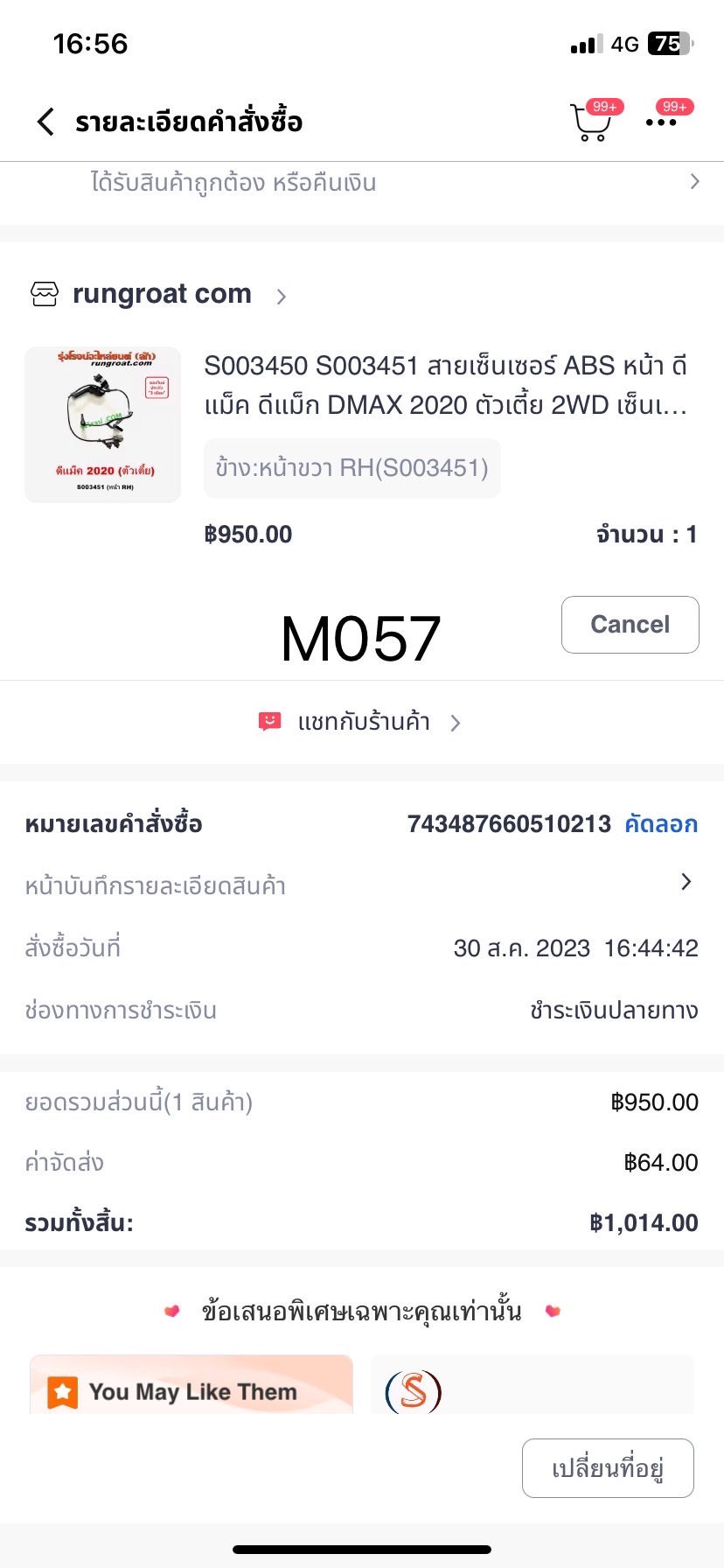Image resolution: width=724 pixels, height=1568 pixels.
Task: Open the three-dot overflow menu
Action: 662,122
